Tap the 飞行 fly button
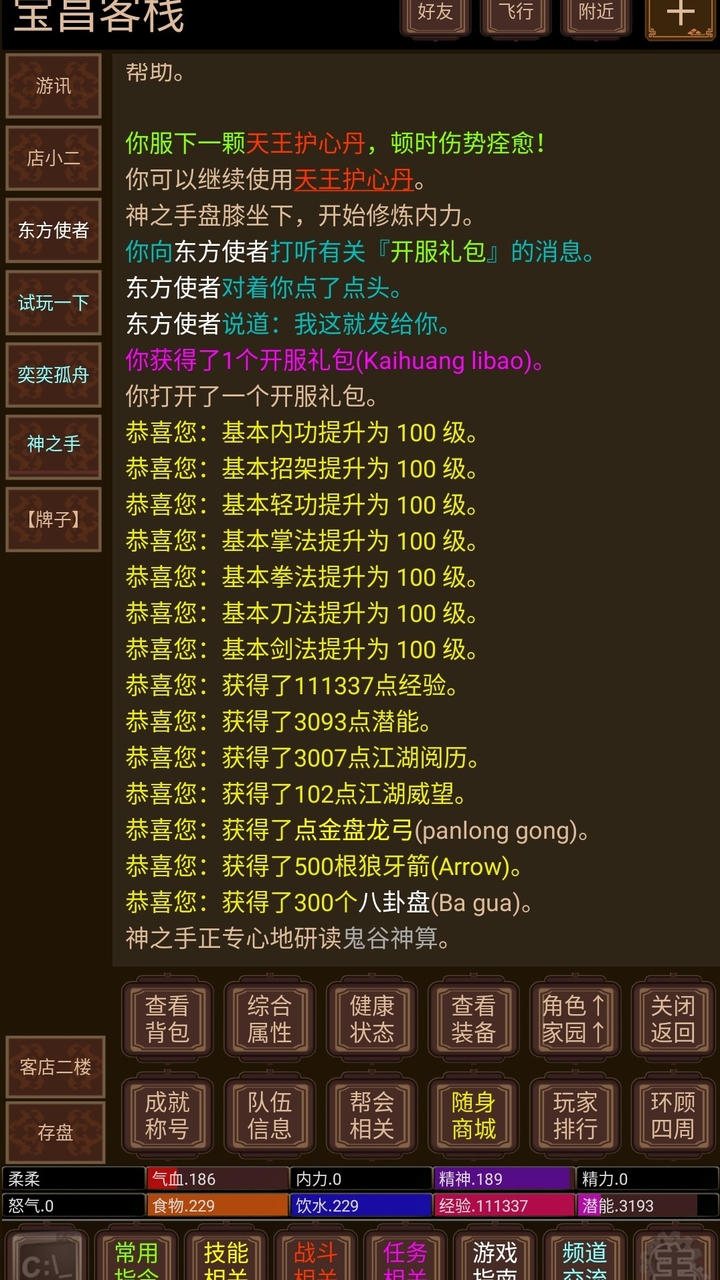The height and width of the screenshot is (1280, 720). (516, 14)
